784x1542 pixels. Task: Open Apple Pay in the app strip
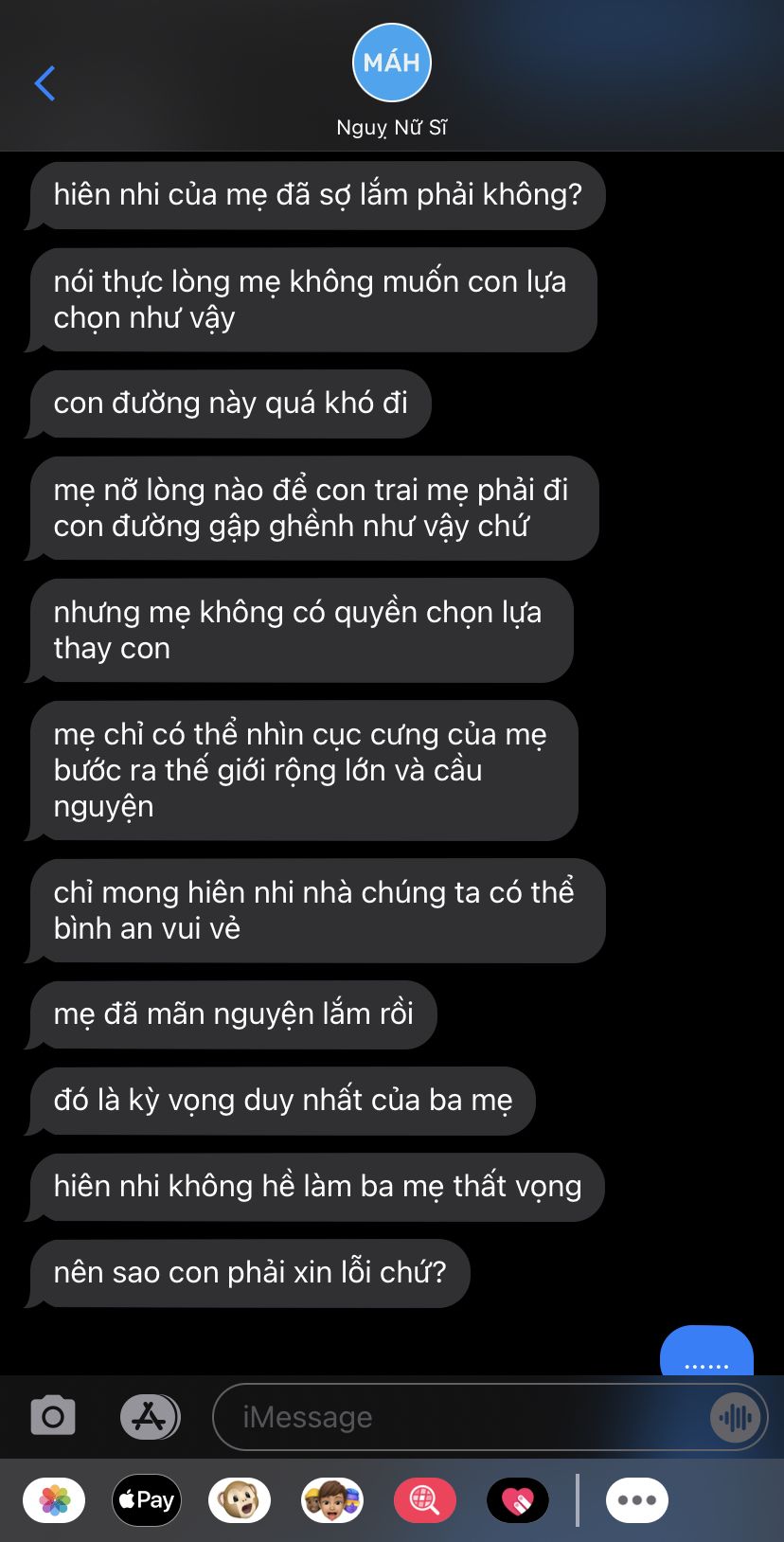(147, 1500)
